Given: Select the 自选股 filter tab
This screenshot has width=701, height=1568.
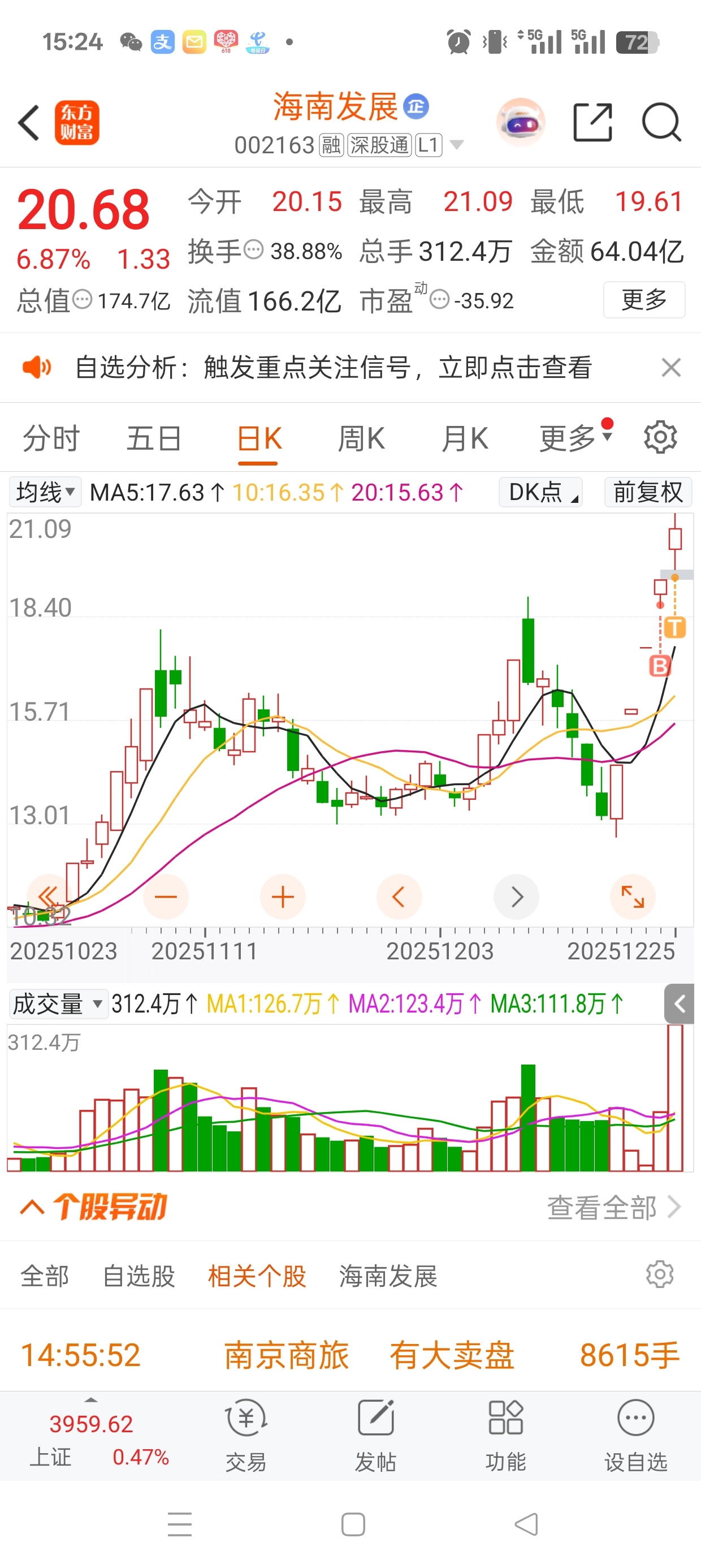Looking at the screenshot, I should tap(139, 1276).
